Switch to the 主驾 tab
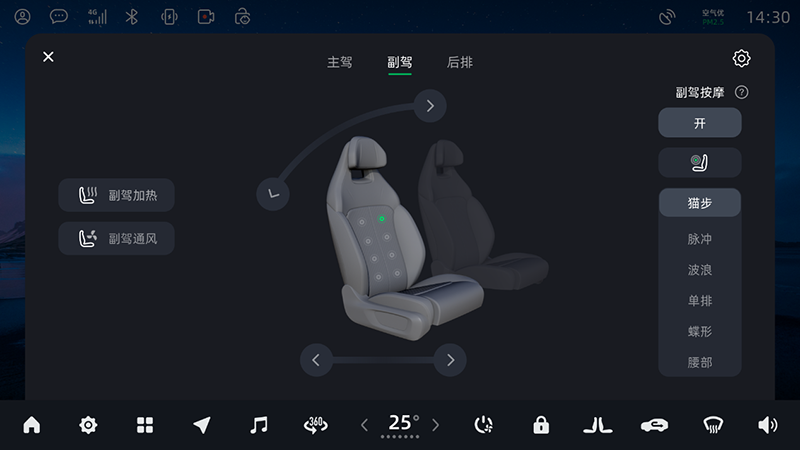This screenshot has width=800, height=450. pyautogui.click(x=340, y=62)
